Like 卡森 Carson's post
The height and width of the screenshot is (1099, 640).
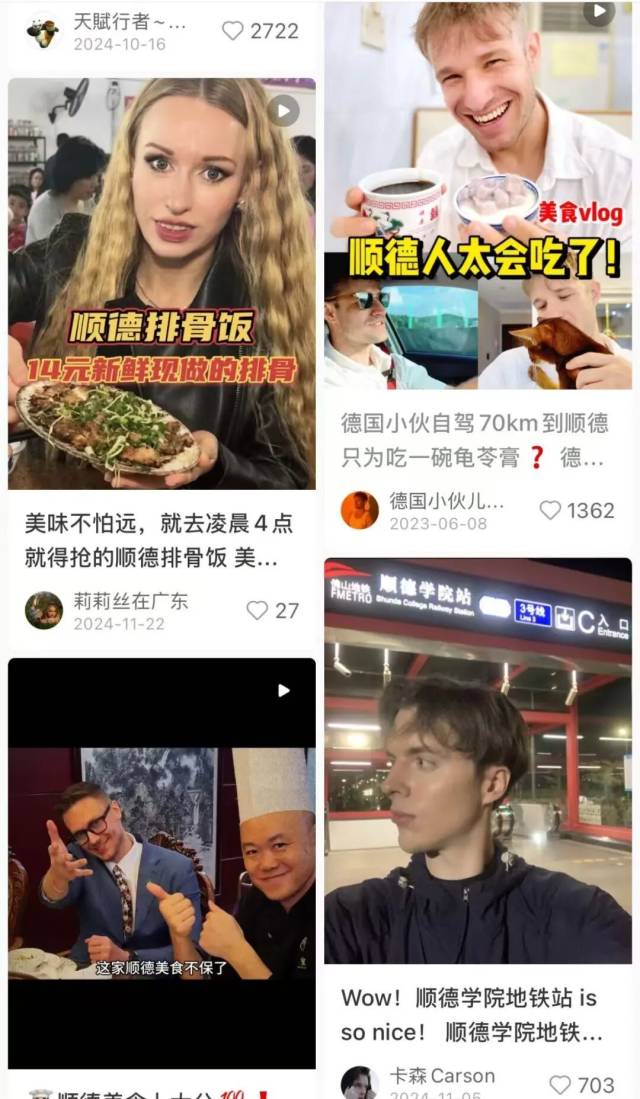click(560, 1084)
